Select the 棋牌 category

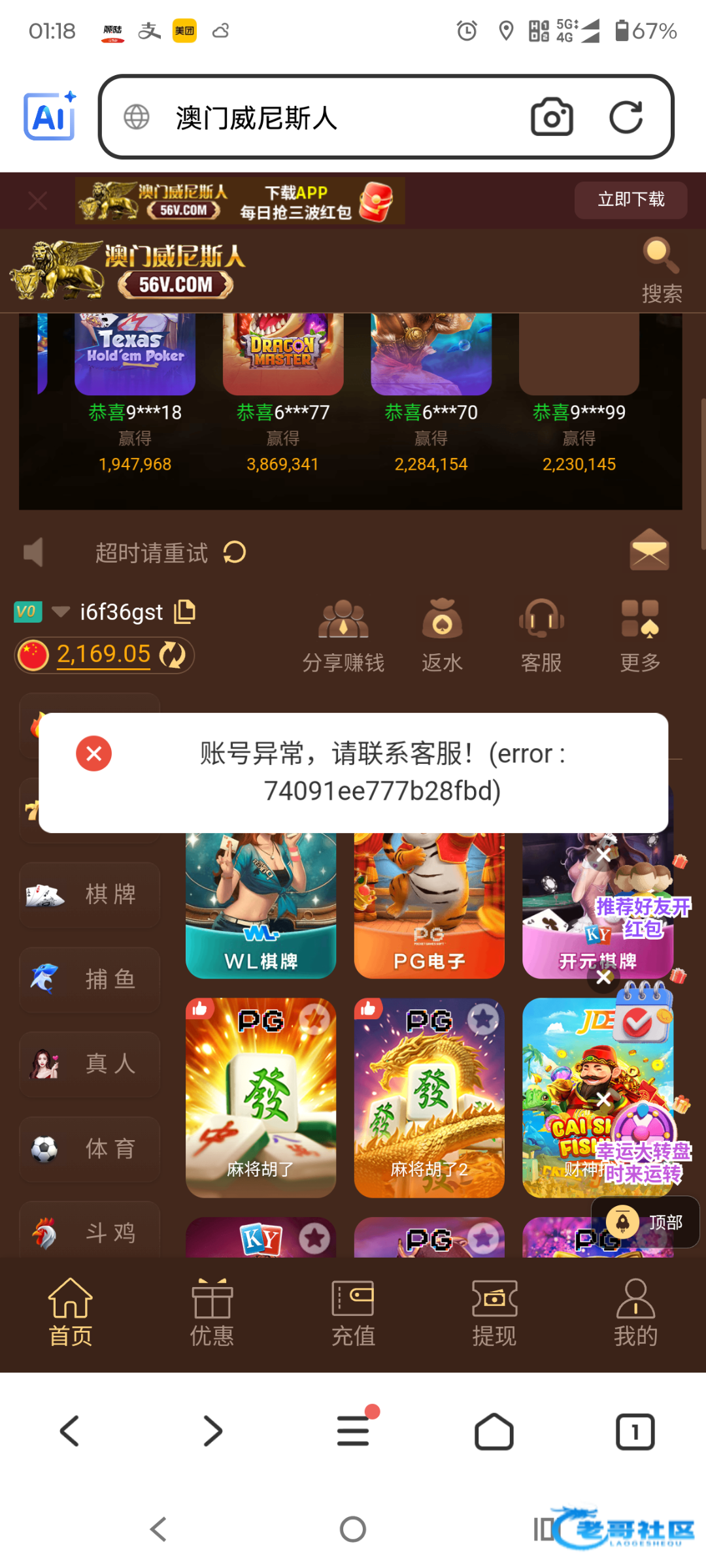(90, 894)
